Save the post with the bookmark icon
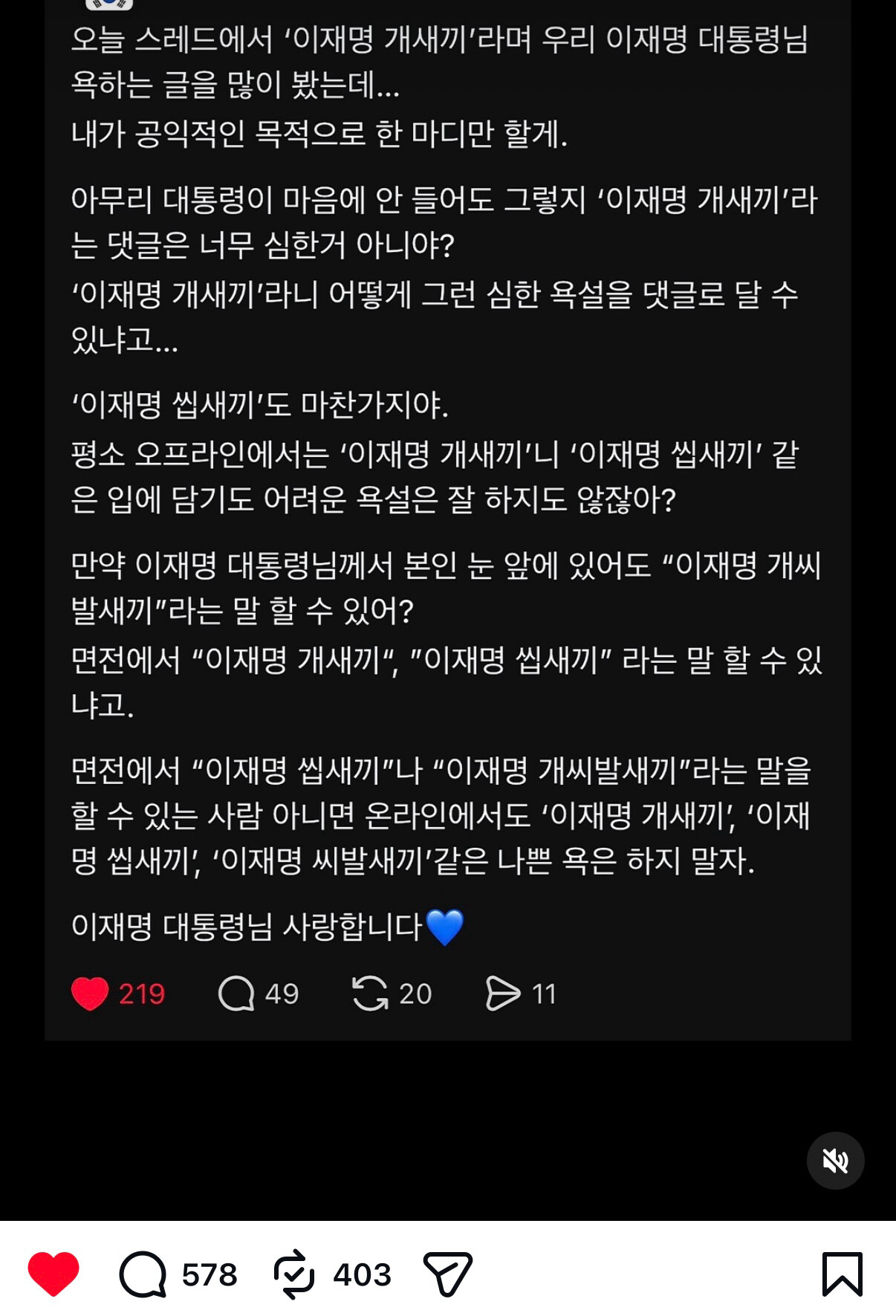The width and height of the screenshot is (896, 1316). [843, 1274]
